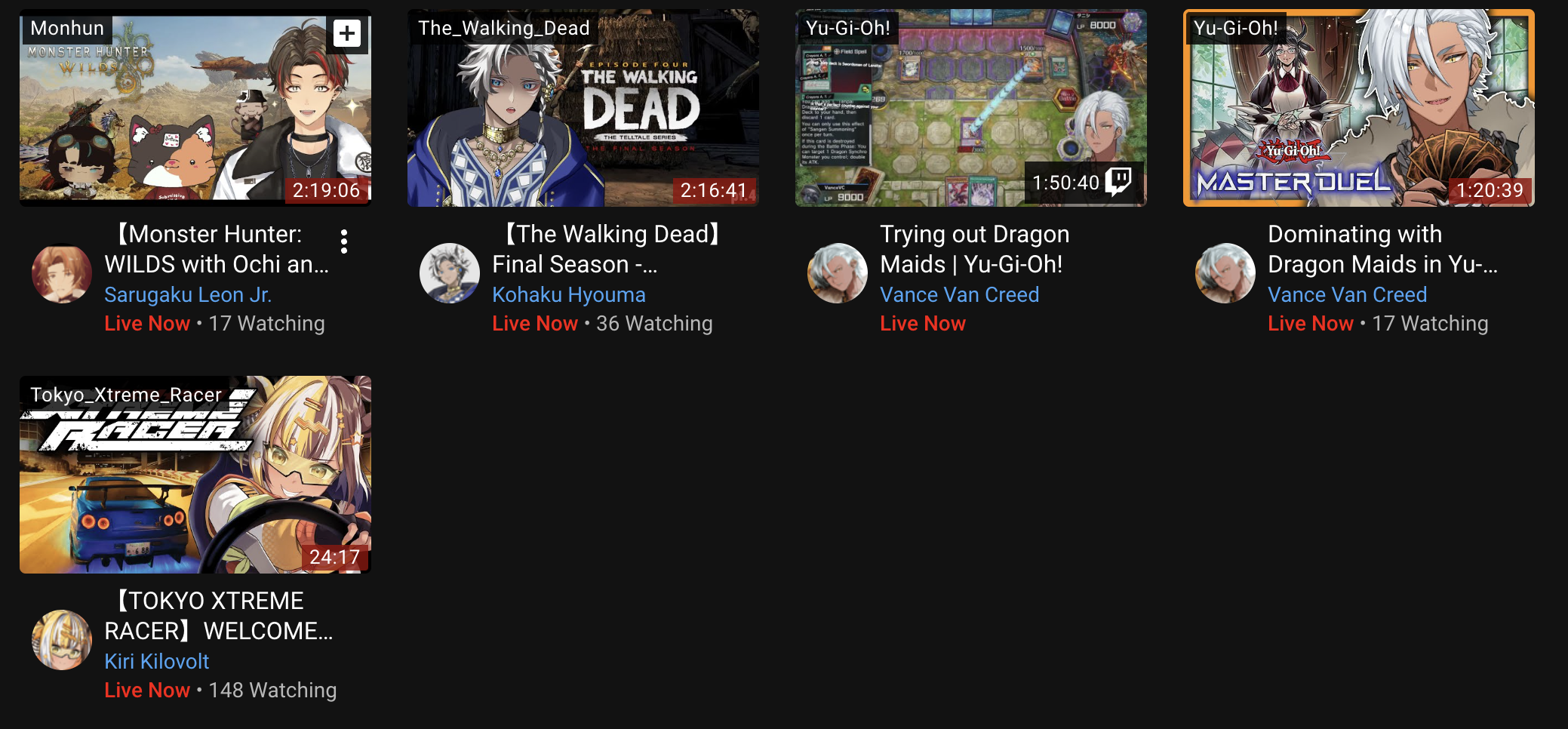This screenshot has height=729, width=1568.
Task: Open The Walking Dead stream thumbnail
Action: coord(583,108)
